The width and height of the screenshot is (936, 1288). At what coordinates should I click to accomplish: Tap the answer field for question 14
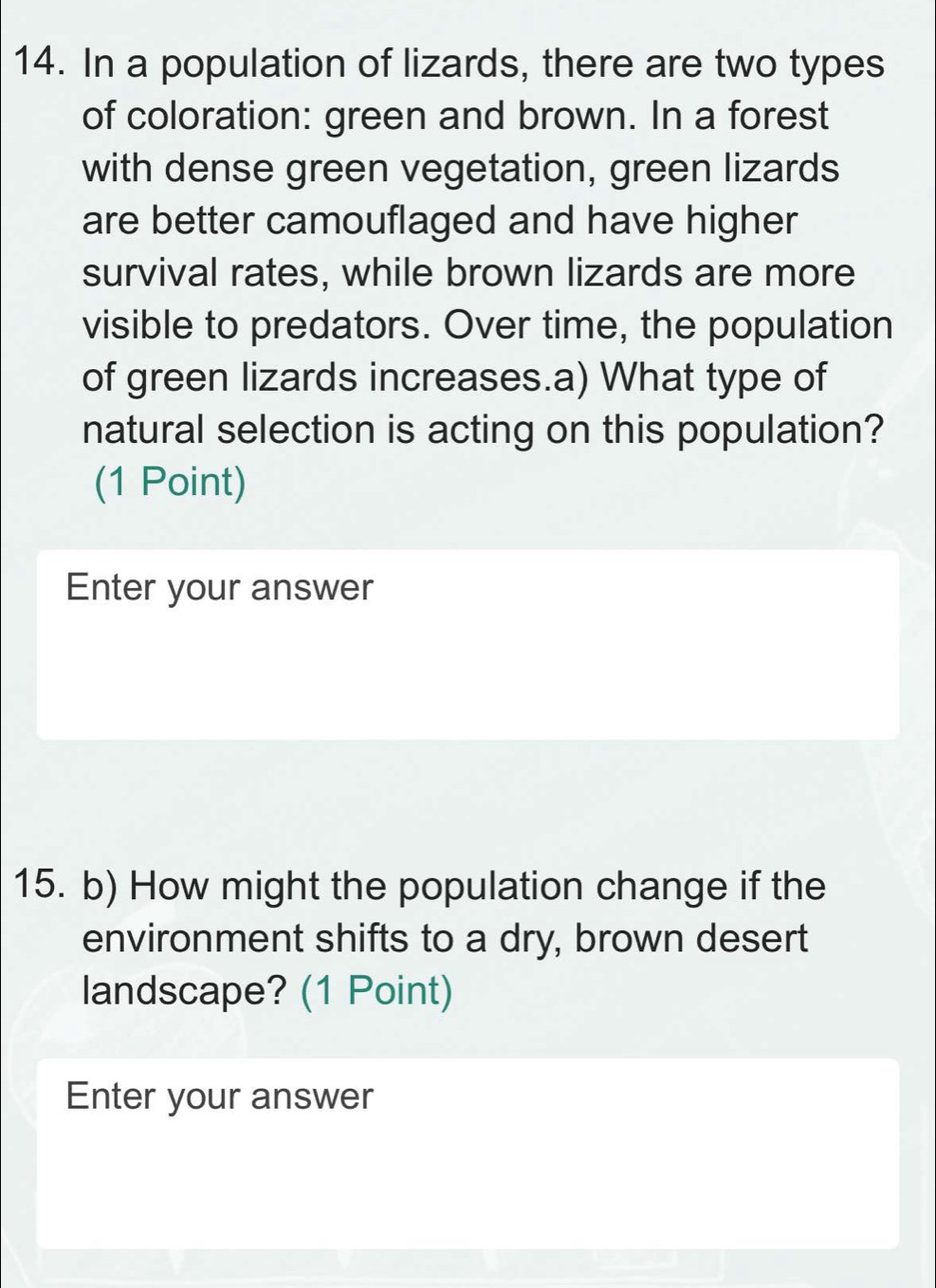pyautogui.click(x=468, y=643)
